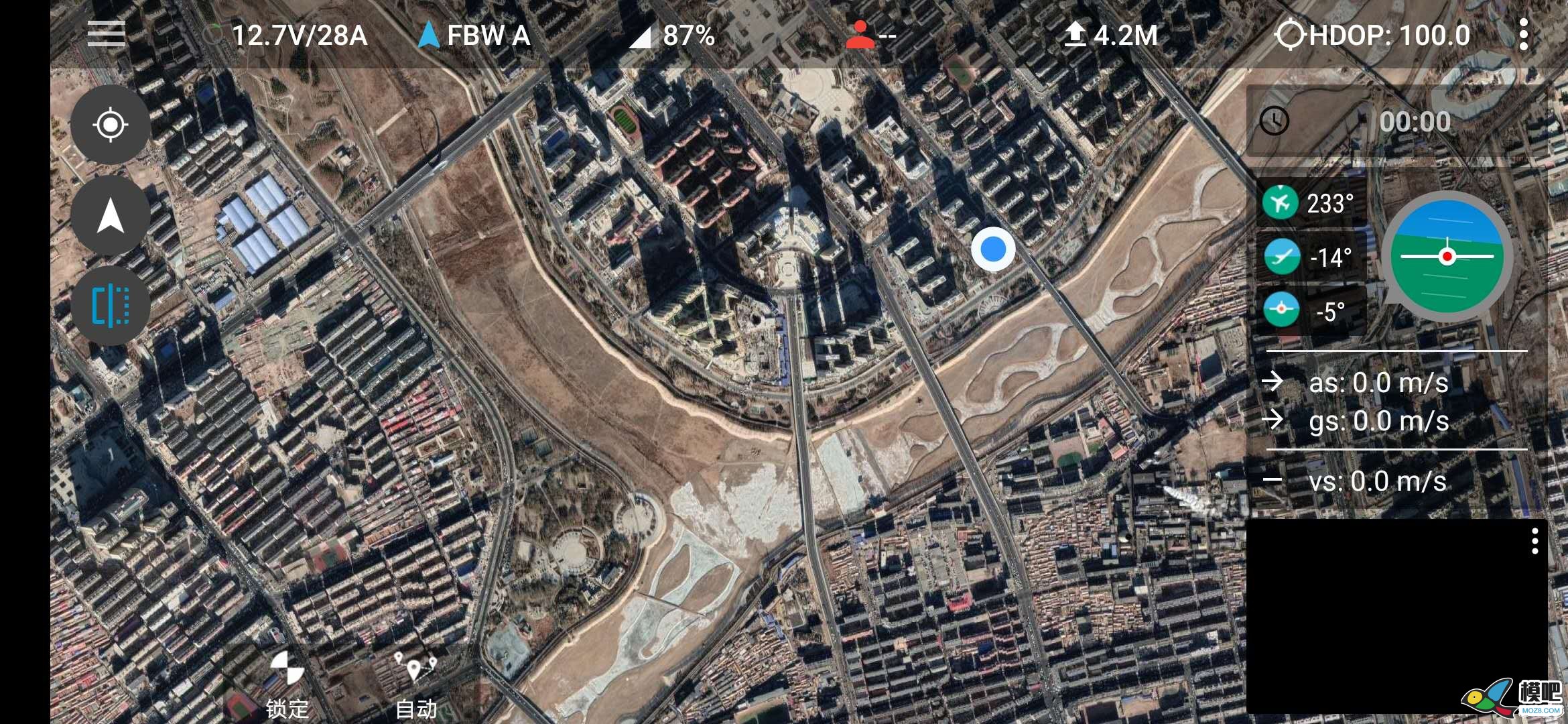Image resolution: width=1568 pixels, height=724 pixels.
Task: Toggle the split-screen view button
Action: coord(111,306)
